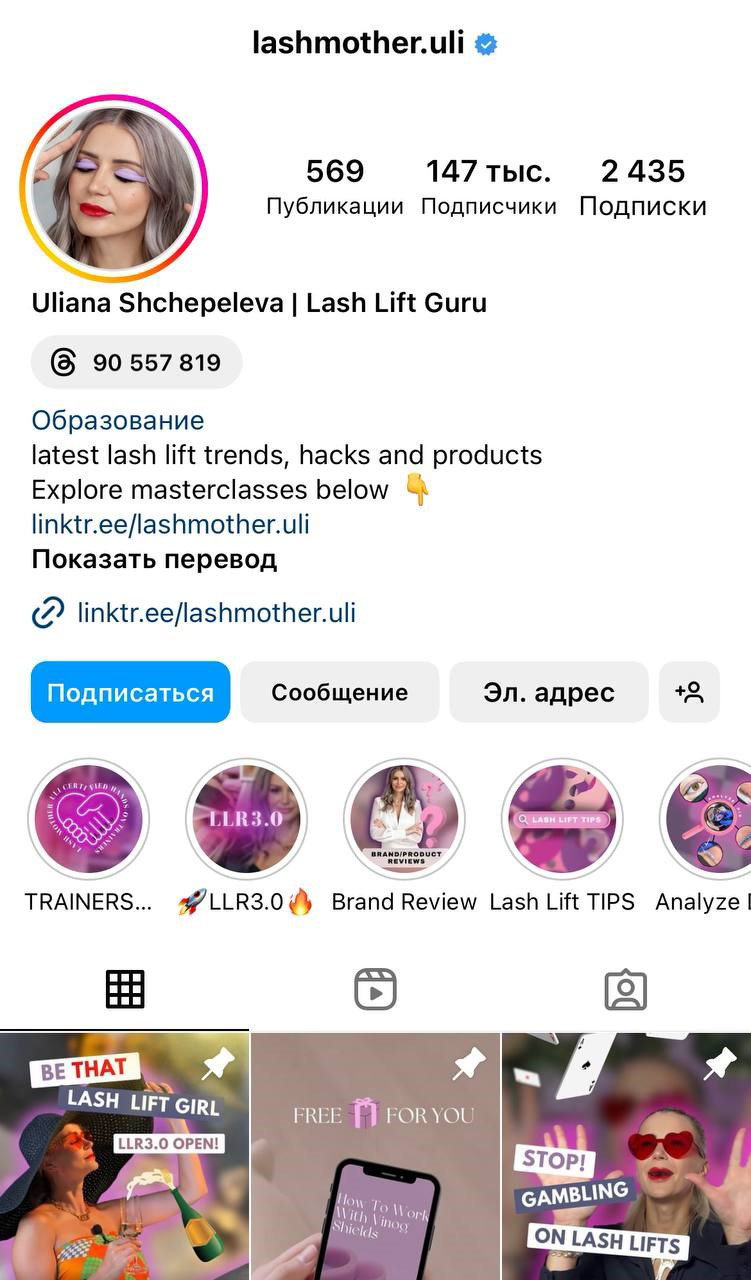Open the LLR3.0 story highlight

(246, 819)
